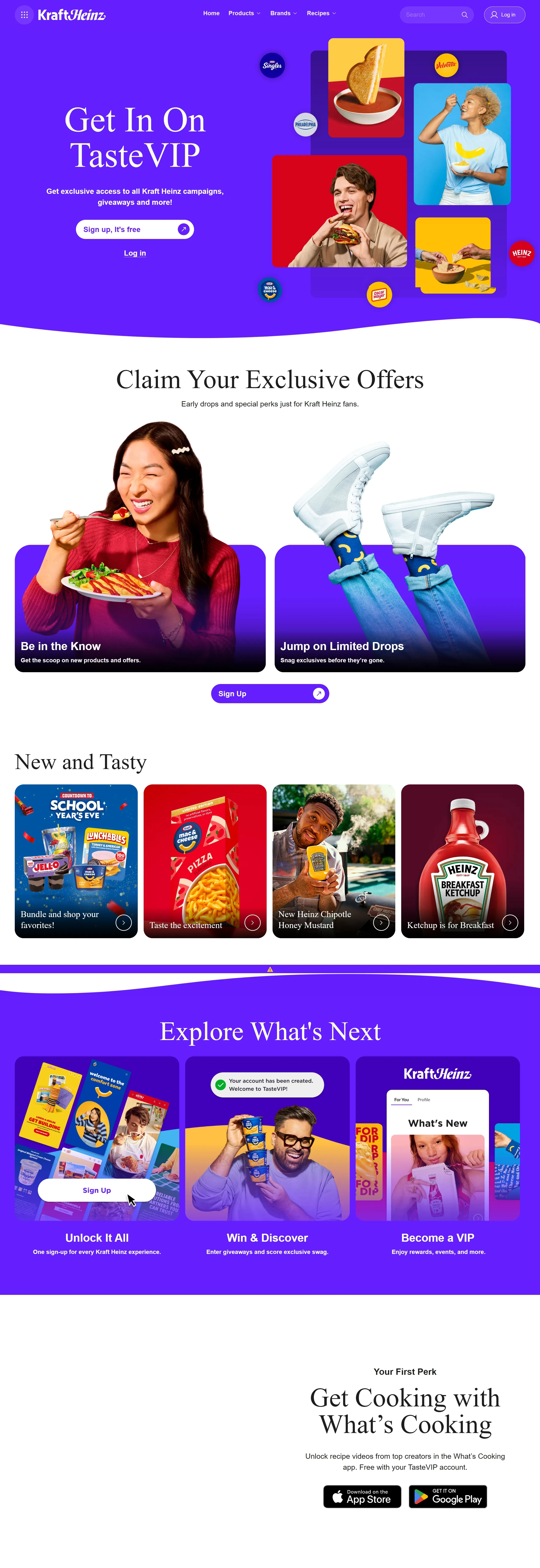Open the underlined Log in link
540x1568 pixels.
coord(135,253)
